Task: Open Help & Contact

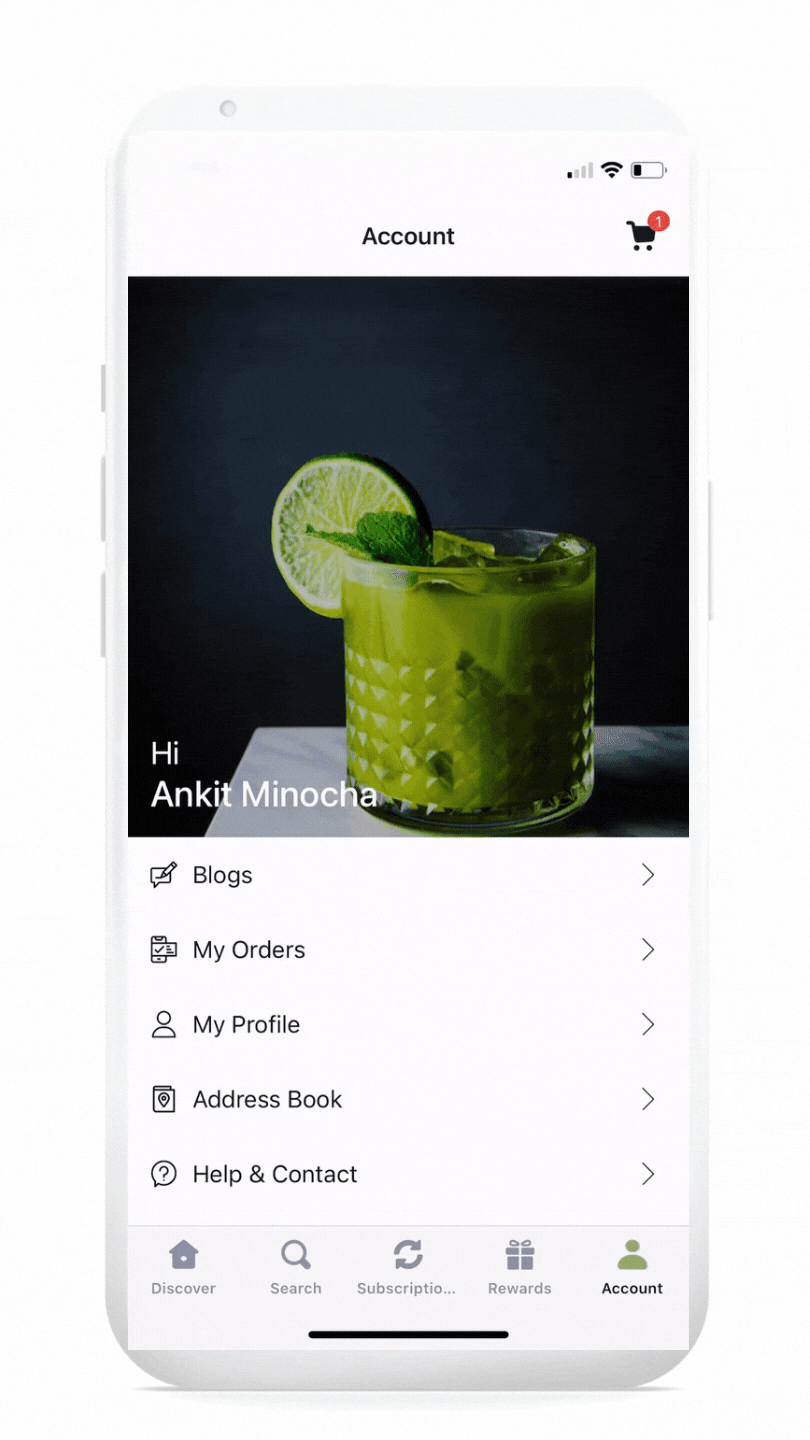Action: click(x=406, y=1174)
